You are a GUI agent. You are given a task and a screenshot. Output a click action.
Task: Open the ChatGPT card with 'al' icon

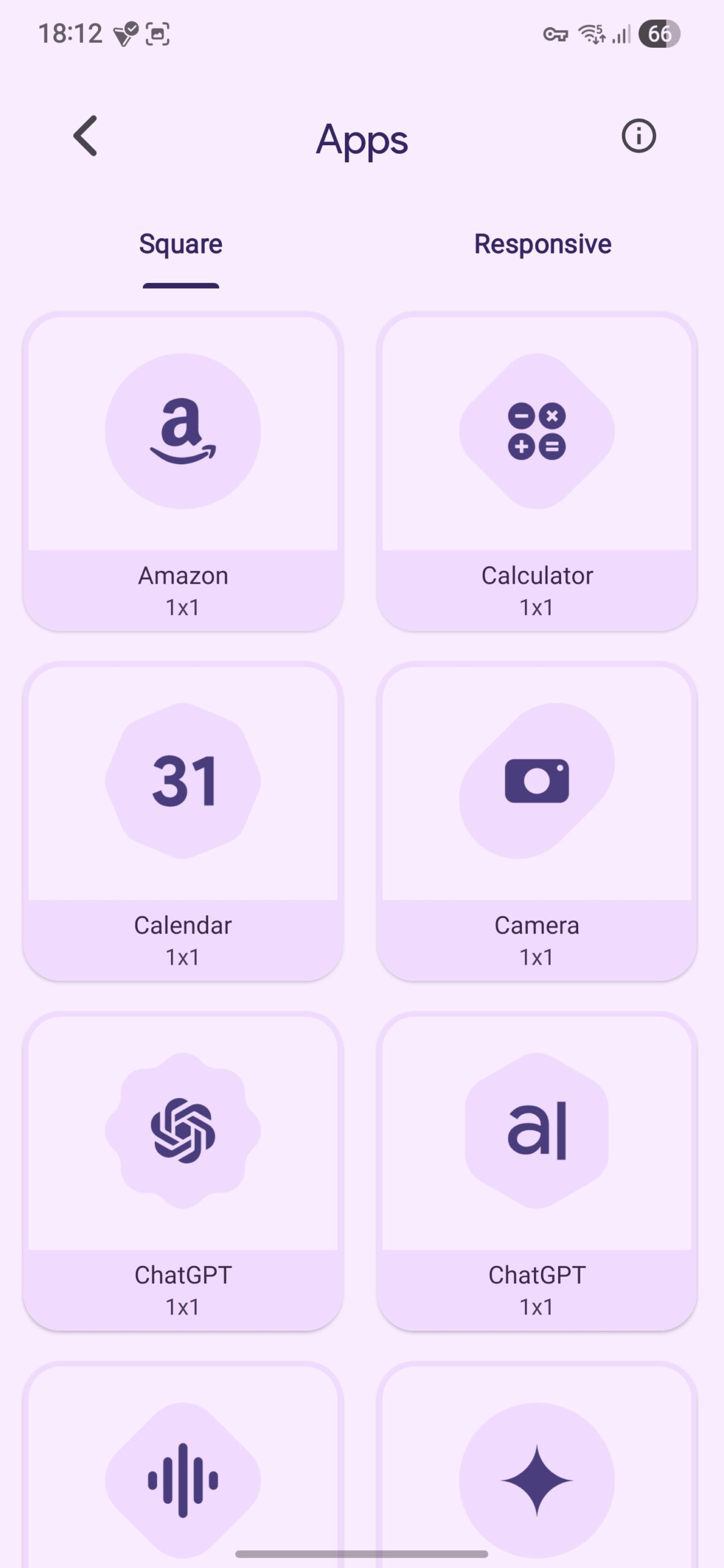coord(537,1171)
